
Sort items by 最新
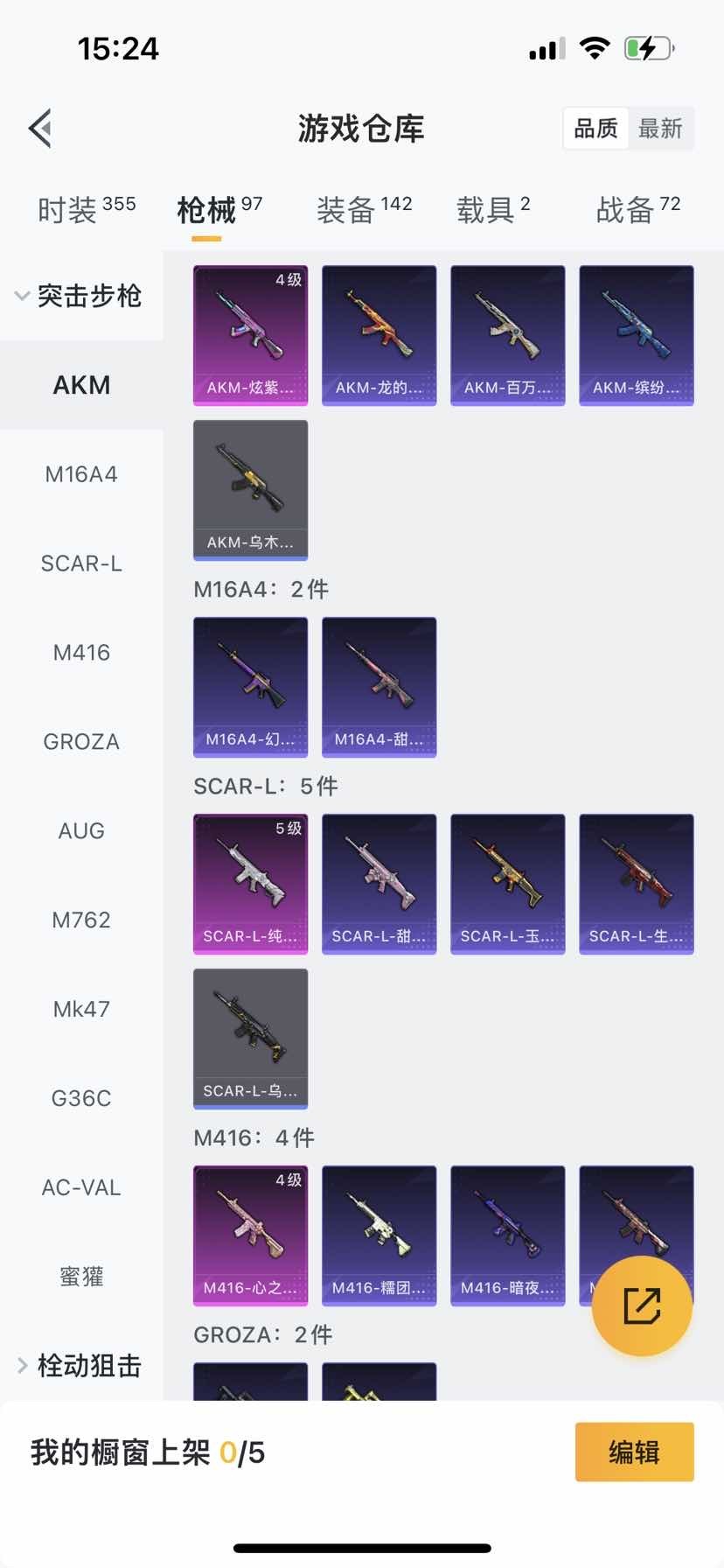660,129
